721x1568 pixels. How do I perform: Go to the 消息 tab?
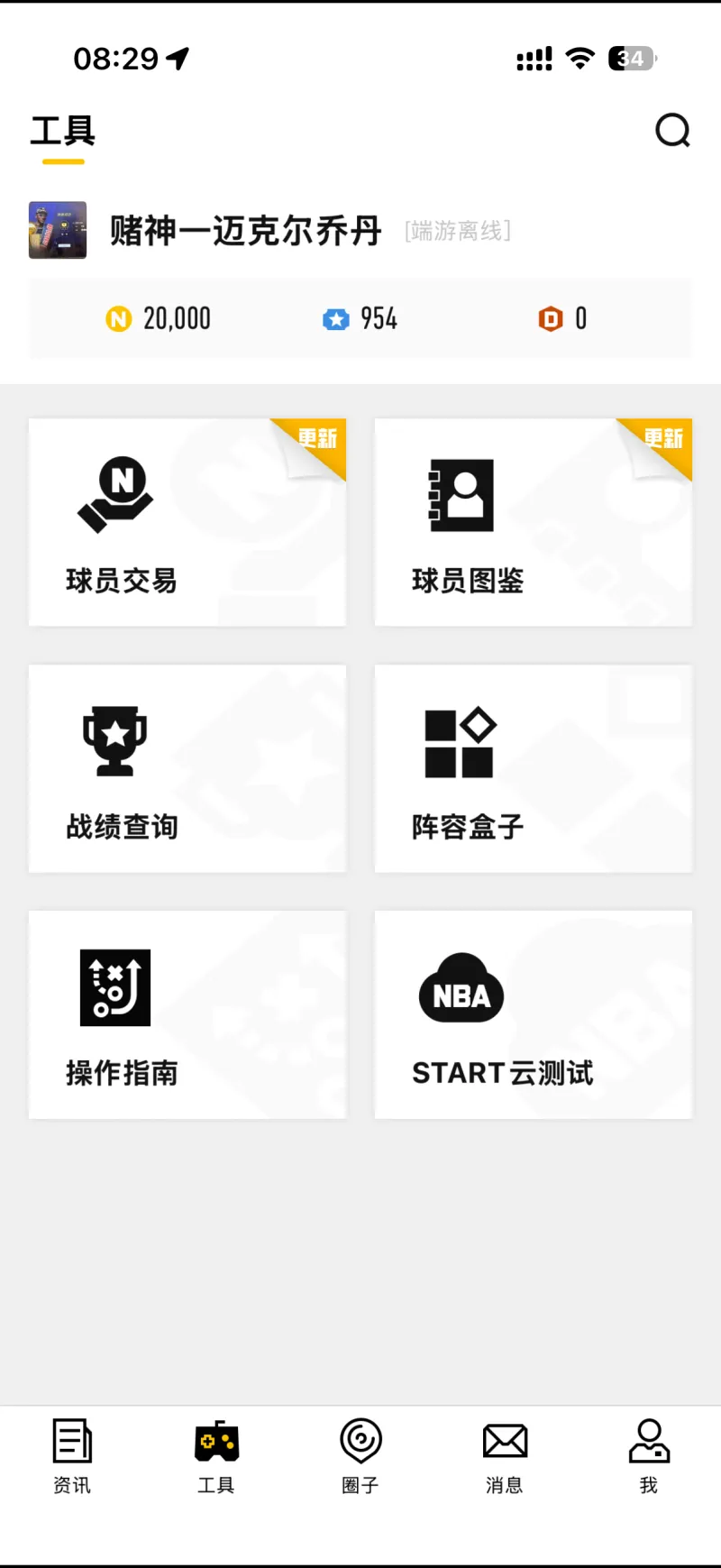(x=505, y=1456)
